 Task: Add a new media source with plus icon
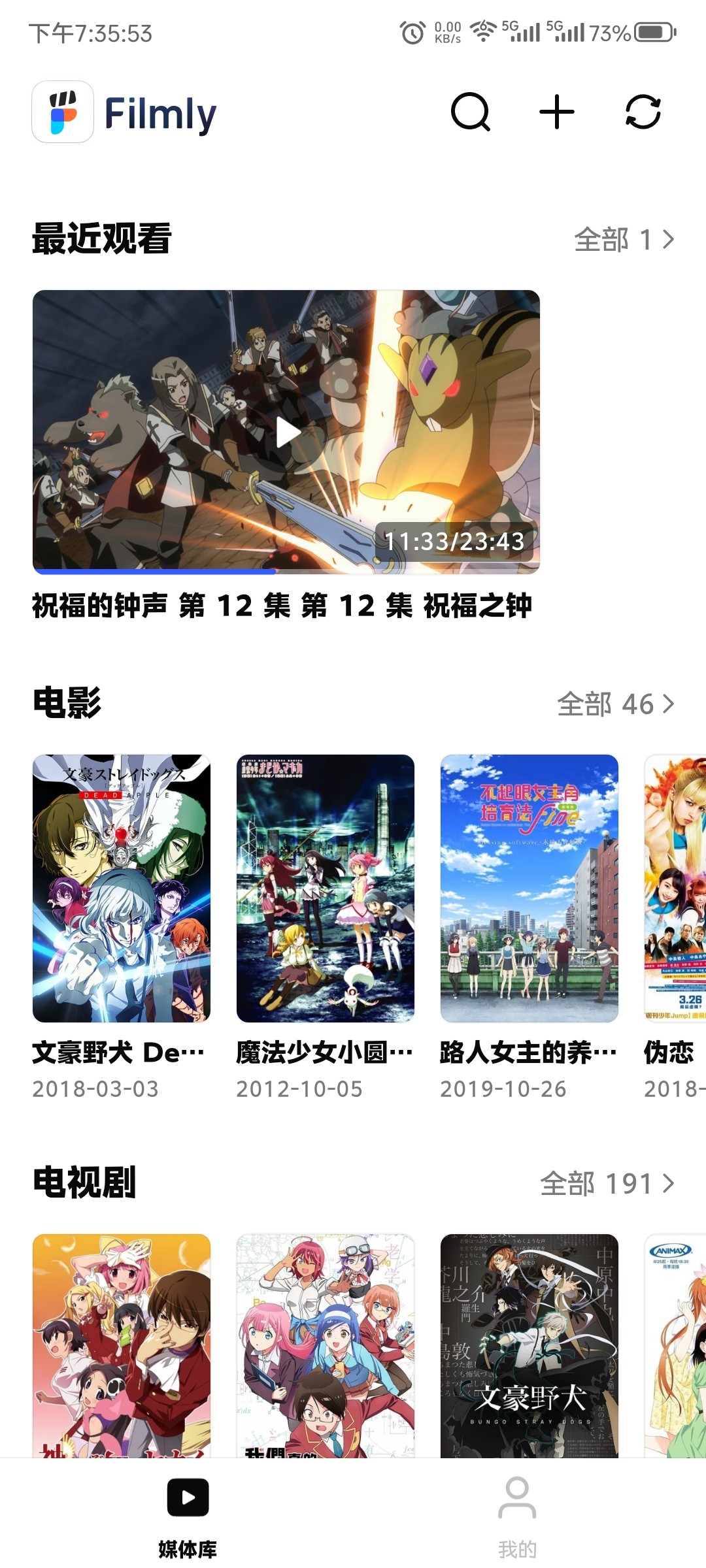(557, 112)
